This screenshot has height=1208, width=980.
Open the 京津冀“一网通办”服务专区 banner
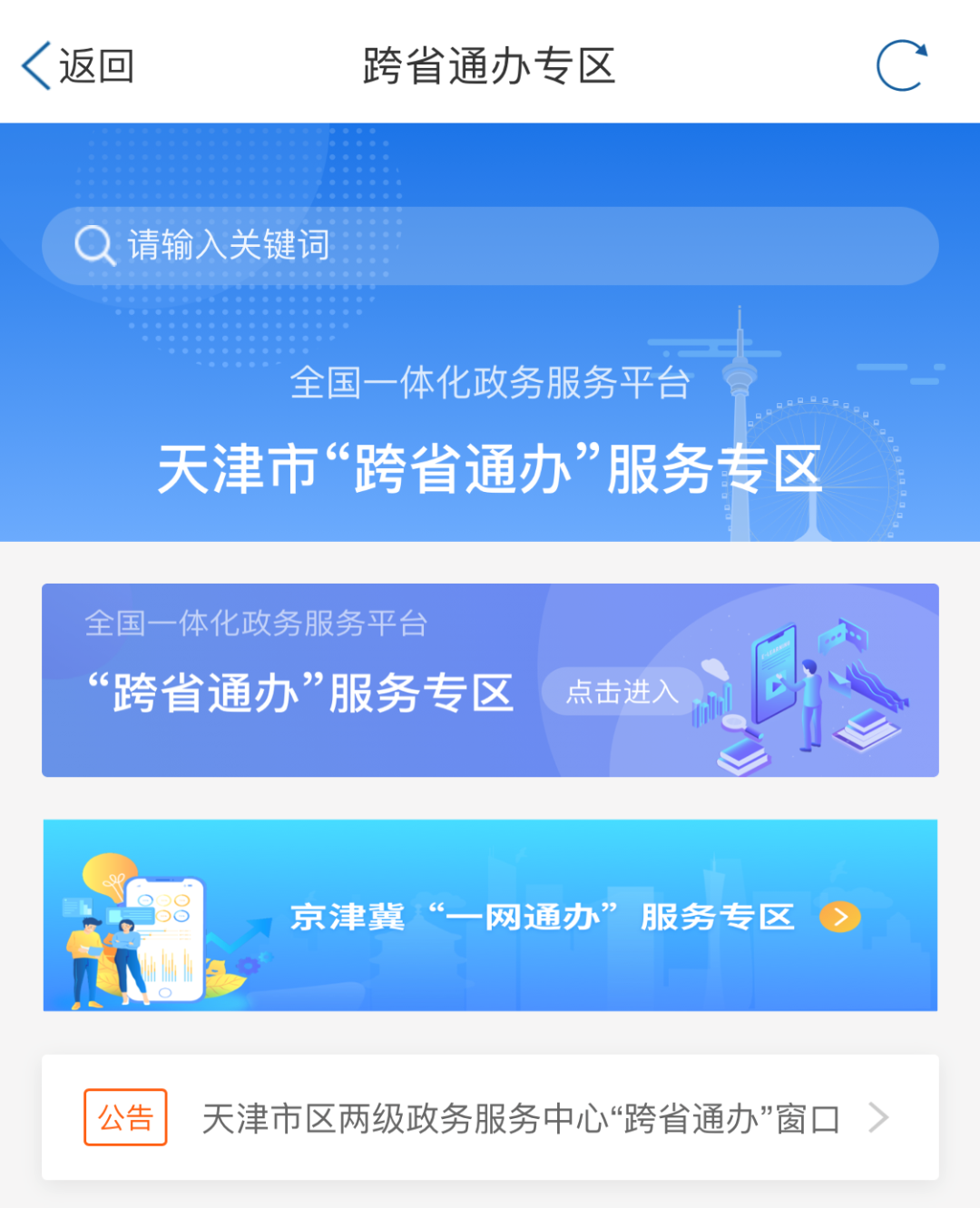[x=490, y=916]
